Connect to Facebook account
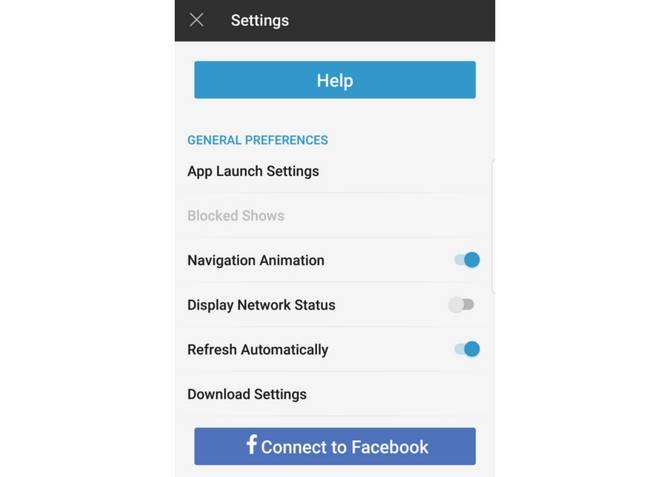 [334, 446]
